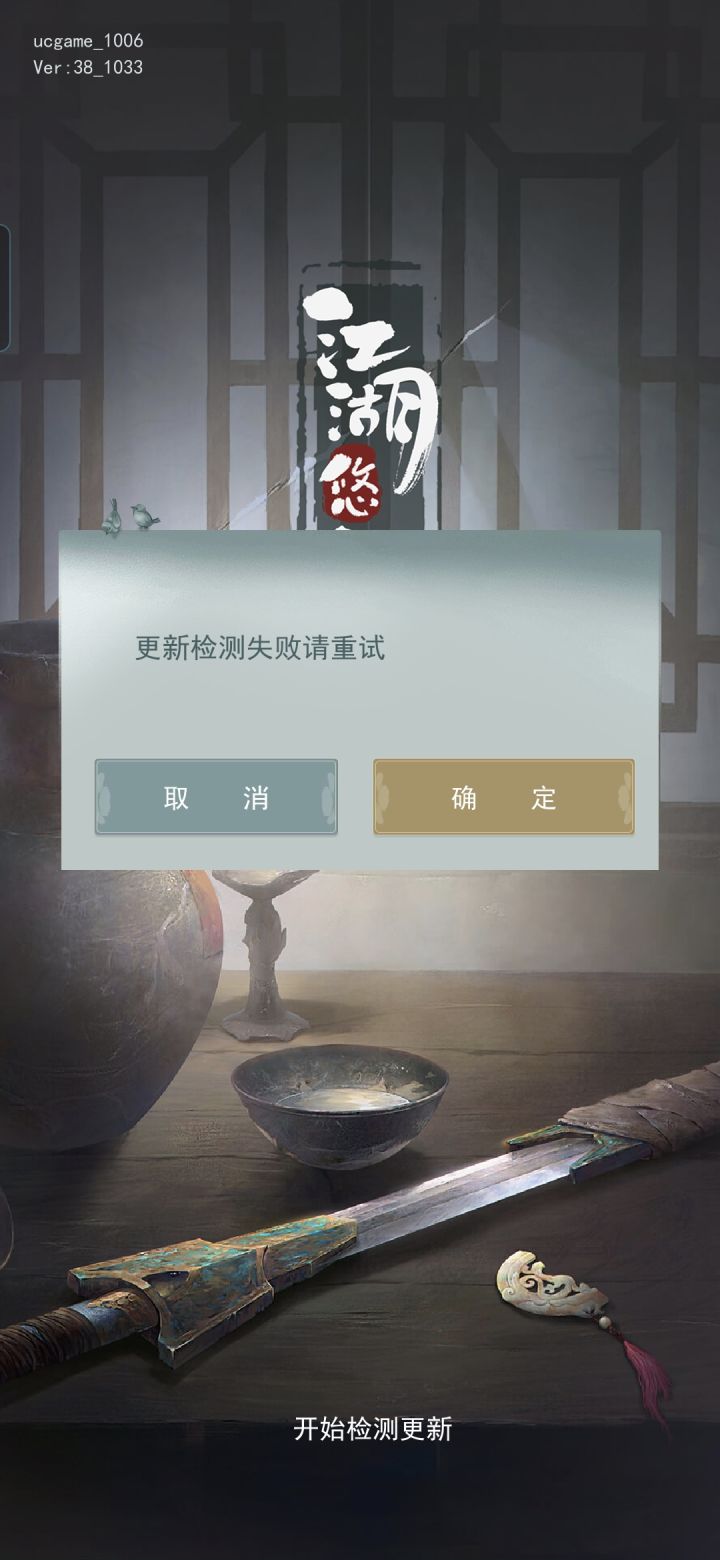Select the 更新检测失败请重试 error message
Image resolution: width=720 pixels, height=1560 pixels.
tap(262, 648)
